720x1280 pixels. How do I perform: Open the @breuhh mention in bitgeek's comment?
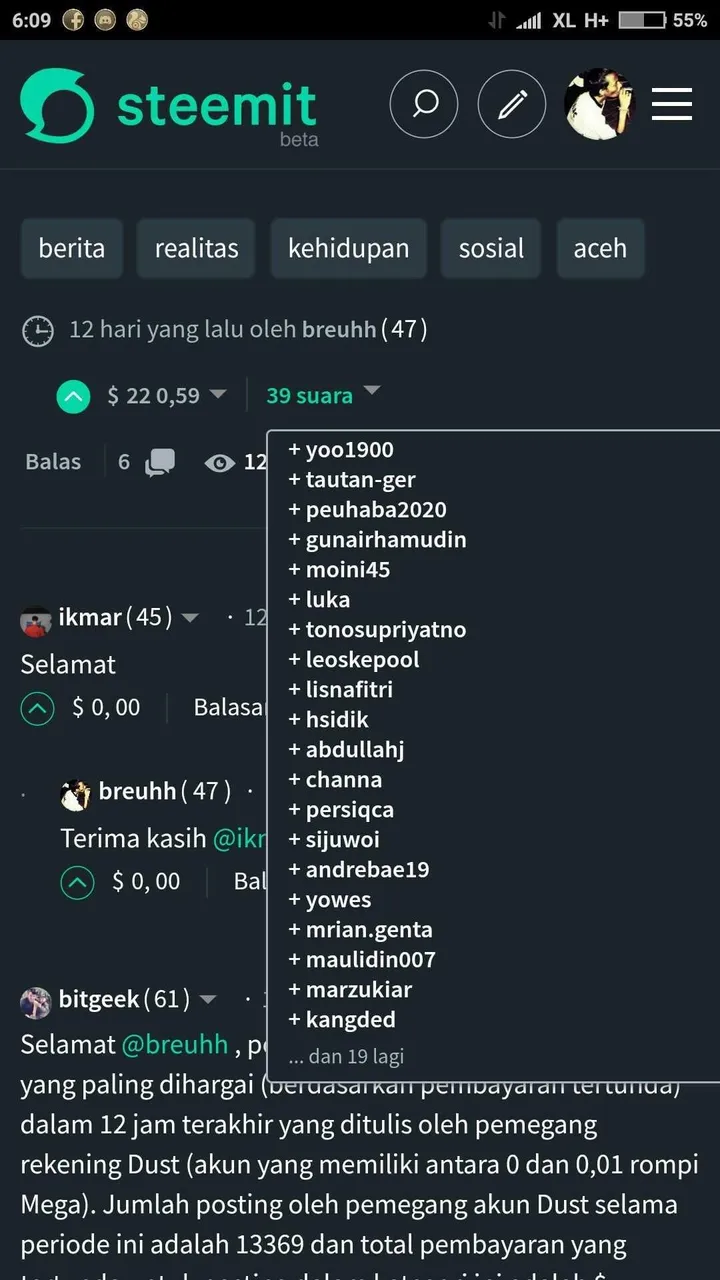tap(175, 1045)
